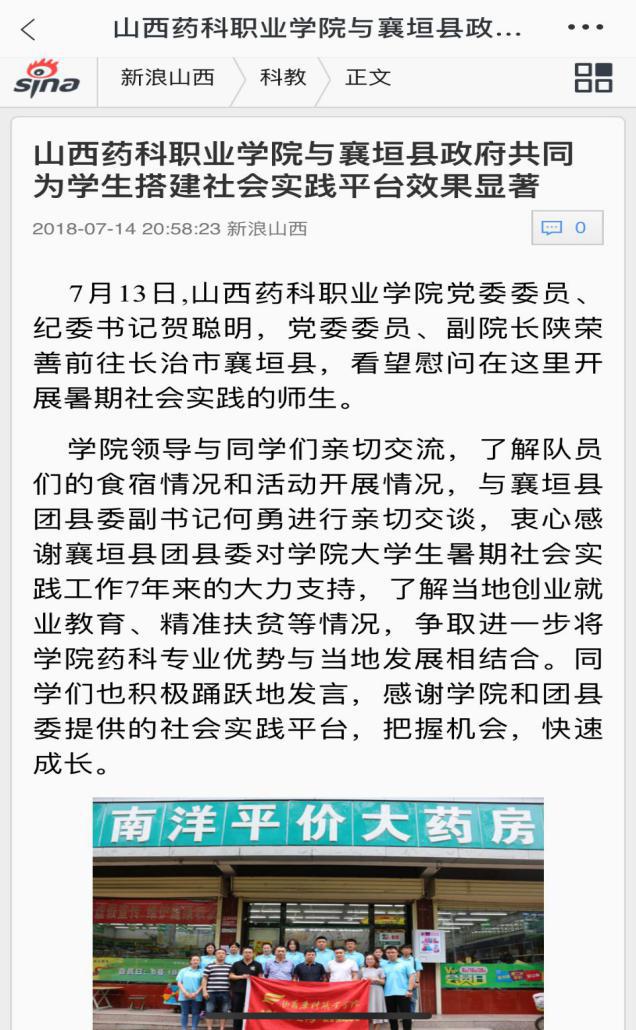Open the Sina homepage via the logo
Image resolution: width=636 pixels, height=1030 pixels.
[x=46, y=79]
